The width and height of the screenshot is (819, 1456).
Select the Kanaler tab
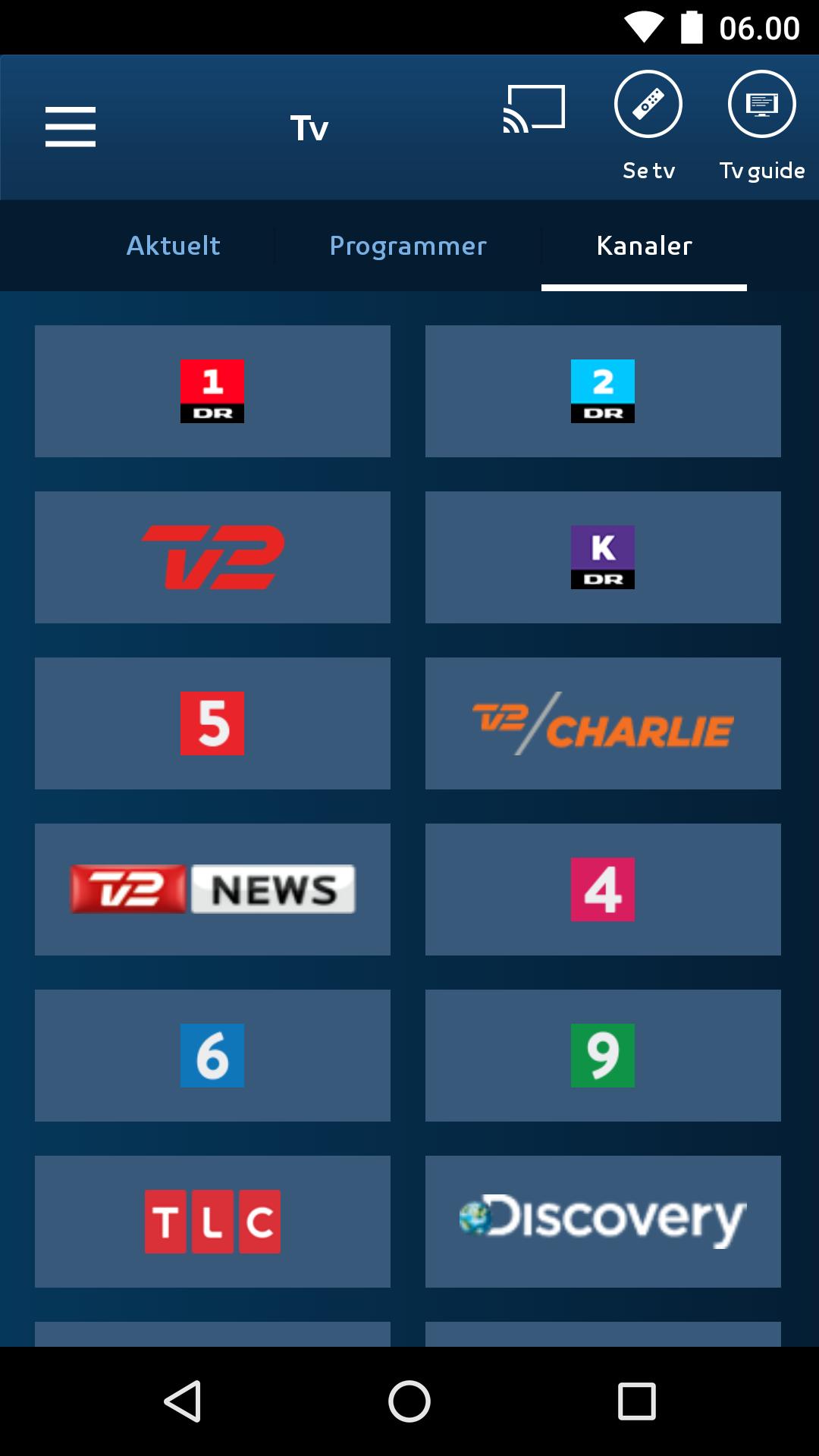[x=644, y=246]
